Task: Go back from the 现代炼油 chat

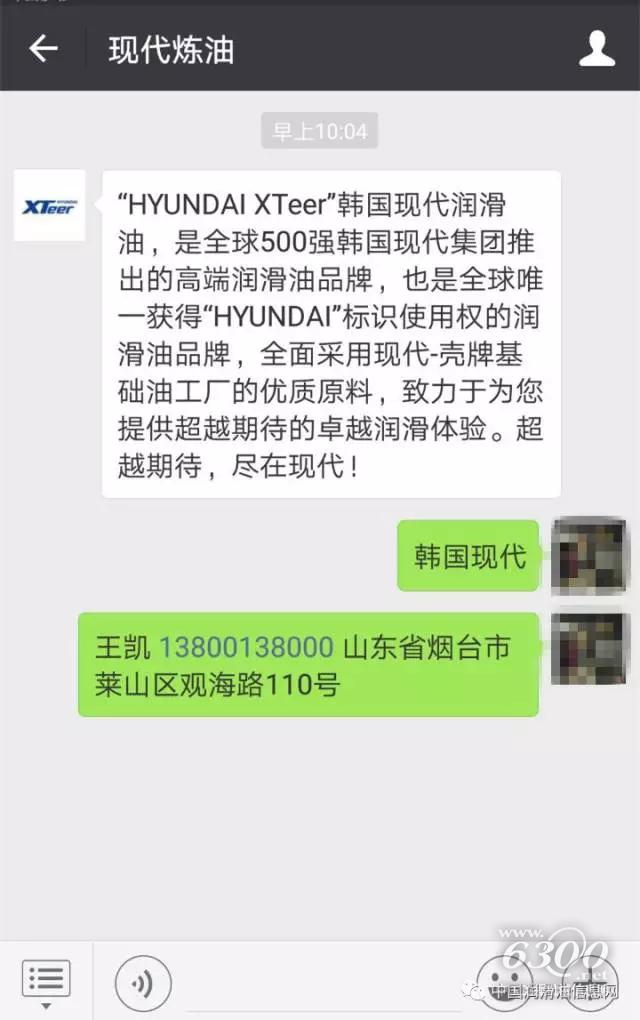Action: [x=43, y=48]
